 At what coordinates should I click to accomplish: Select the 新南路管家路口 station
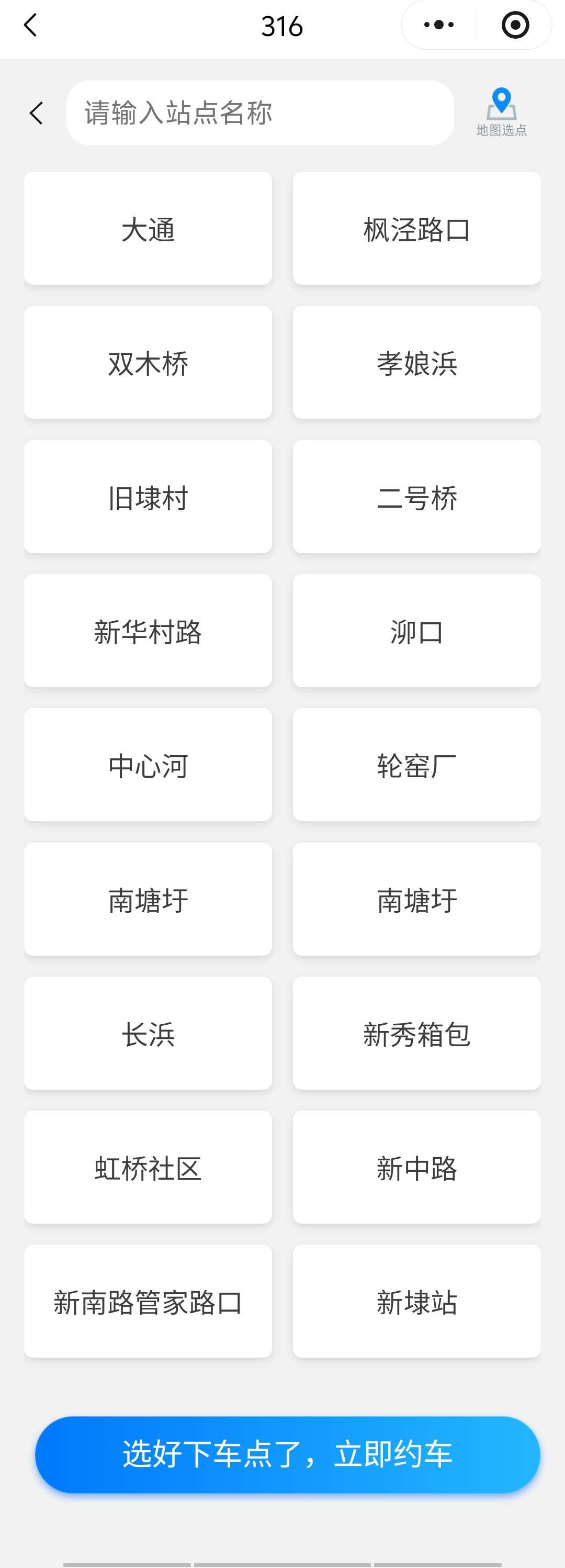pyautogui.click(x=148, y=1301)
